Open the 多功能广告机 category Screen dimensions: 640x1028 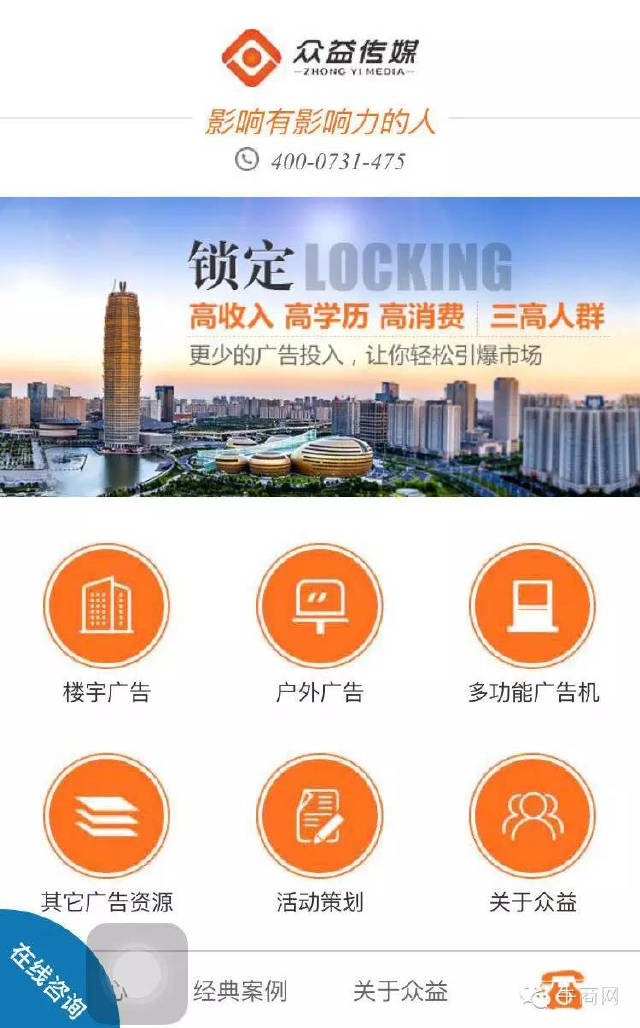[532, 606]
